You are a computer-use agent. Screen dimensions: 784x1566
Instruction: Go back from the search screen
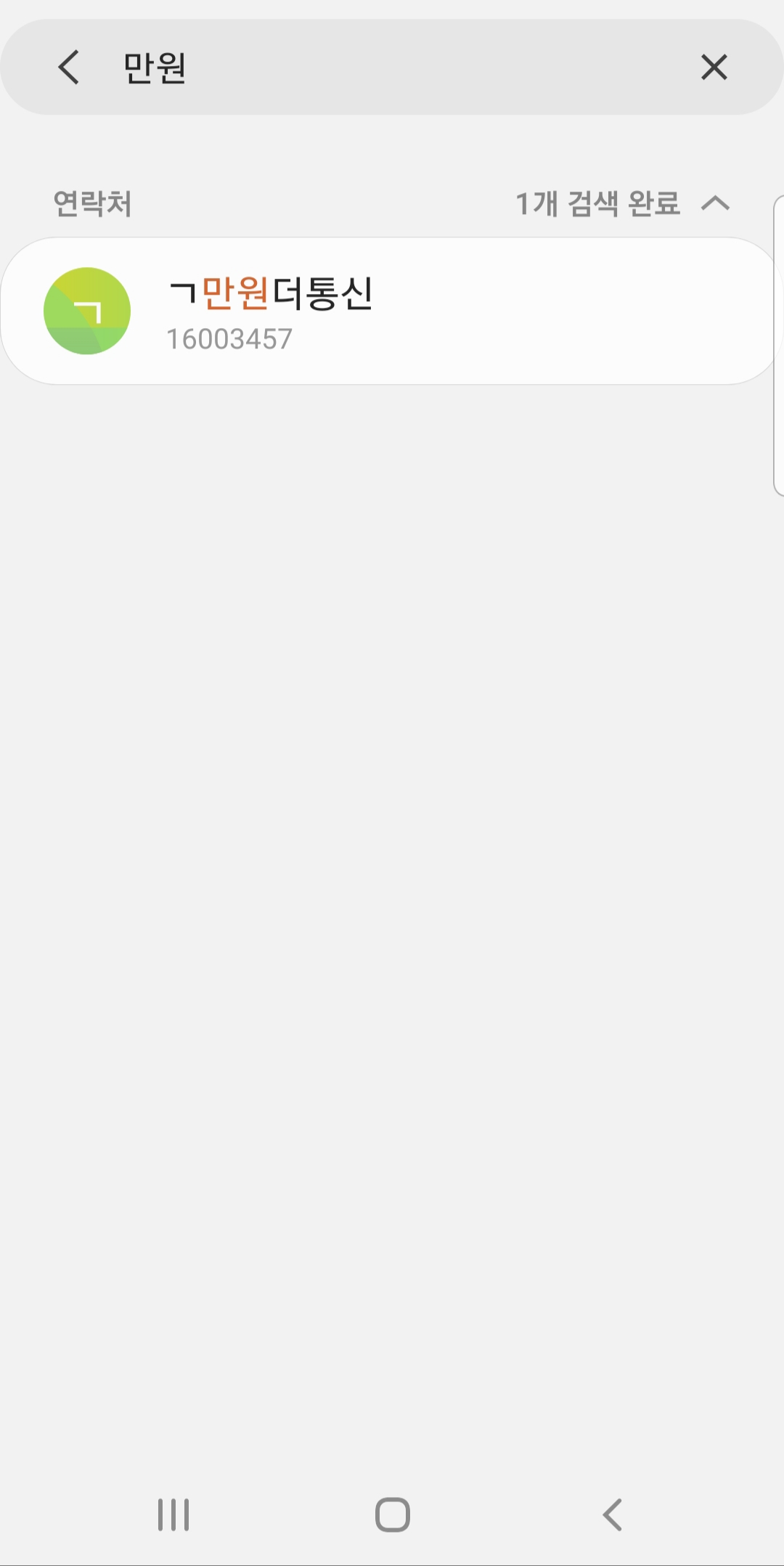(x=69, y=68)
